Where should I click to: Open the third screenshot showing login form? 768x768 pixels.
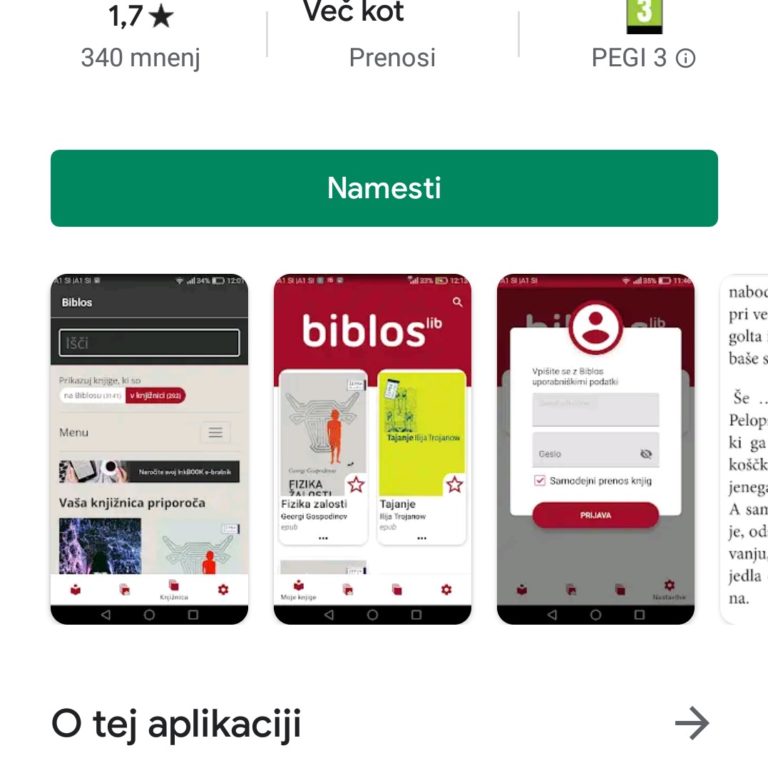(x=595, y=450)
